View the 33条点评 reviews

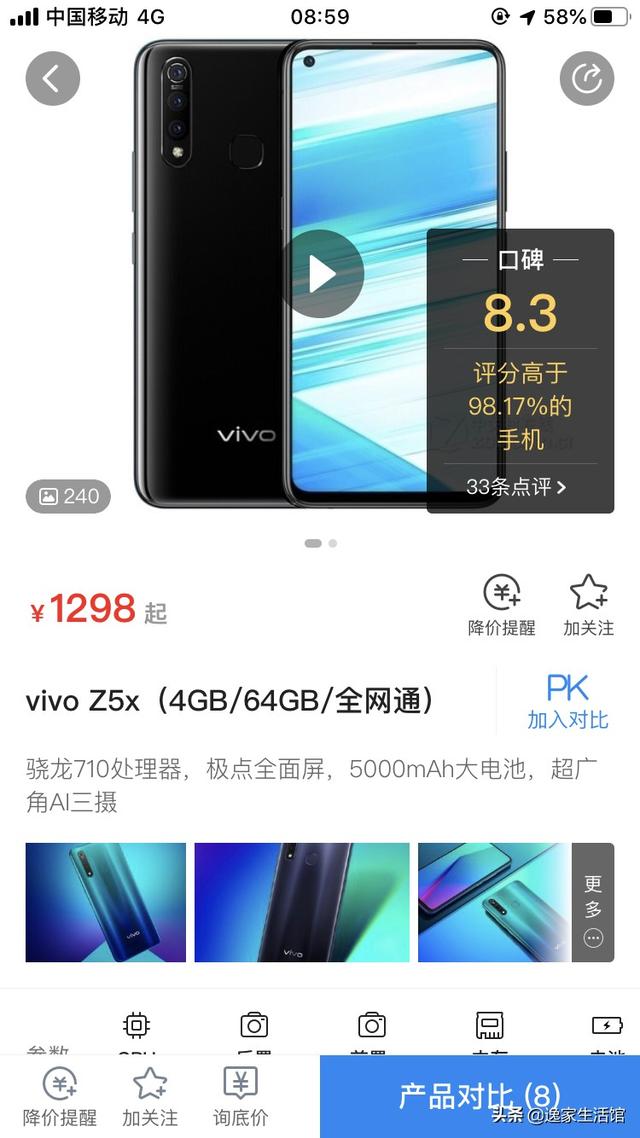[516, 487]
